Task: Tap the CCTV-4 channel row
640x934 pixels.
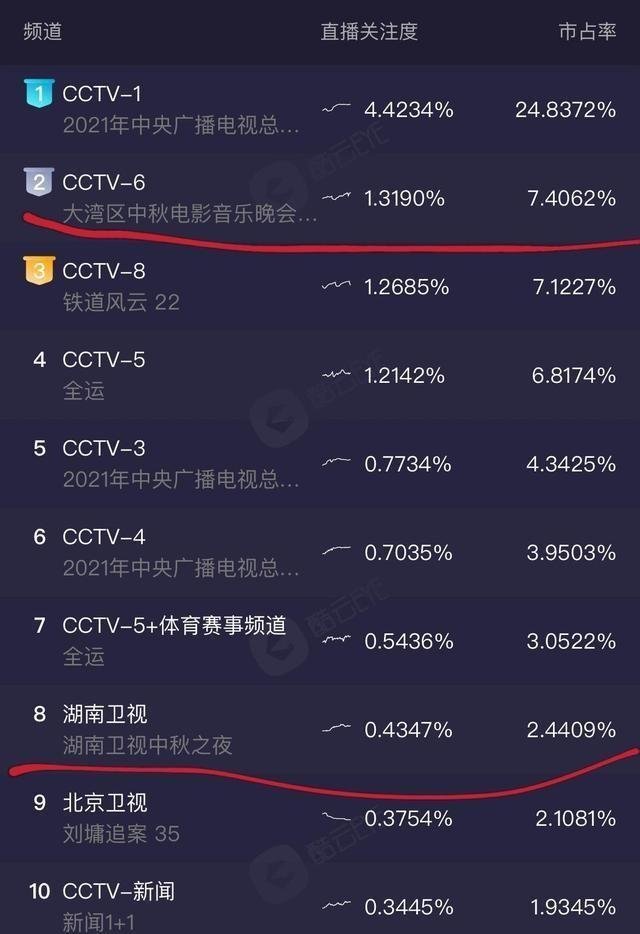Action: 180,552
